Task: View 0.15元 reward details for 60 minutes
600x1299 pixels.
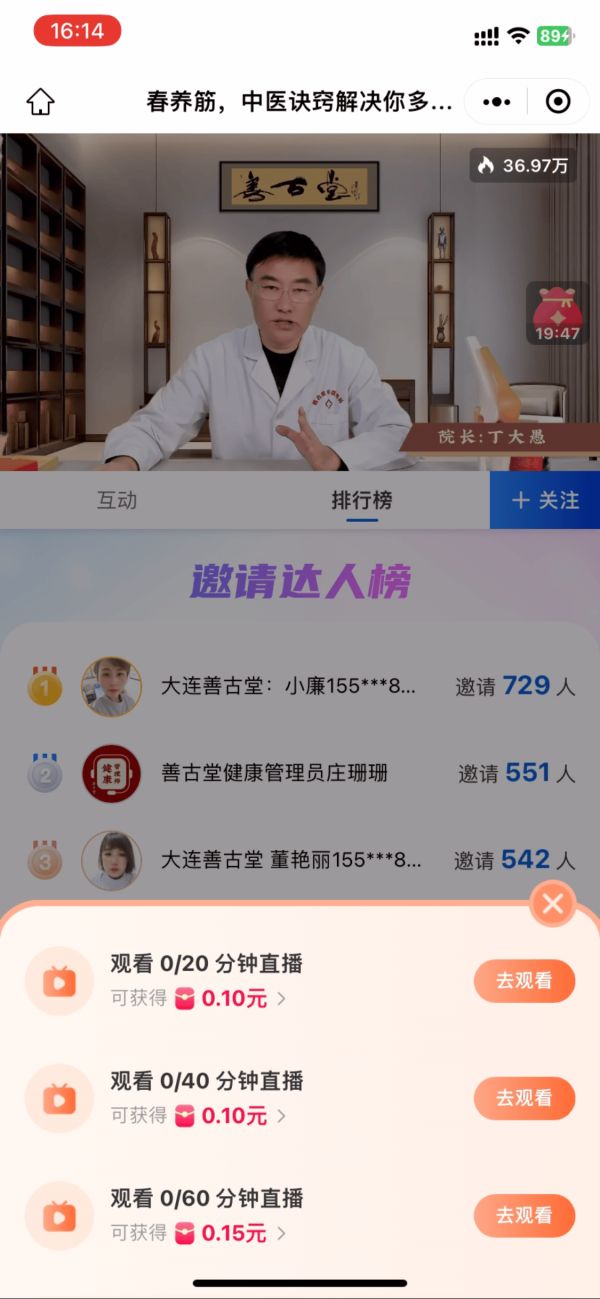Action: (235, 1233)
